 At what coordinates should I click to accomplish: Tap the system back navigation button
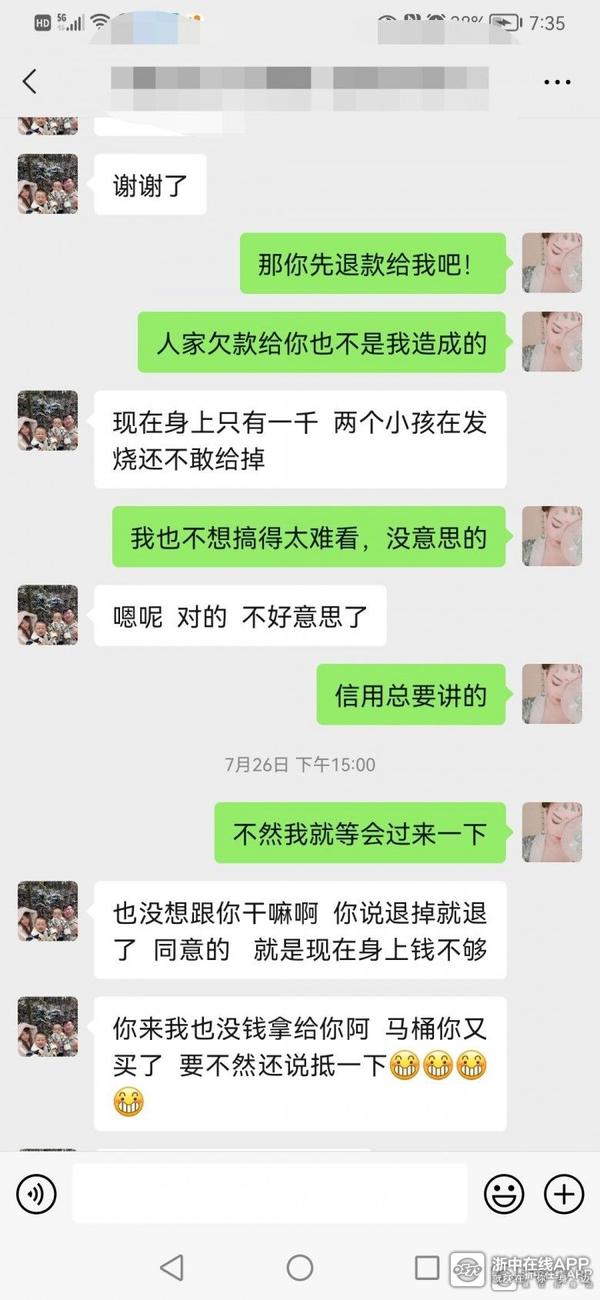172,1268
